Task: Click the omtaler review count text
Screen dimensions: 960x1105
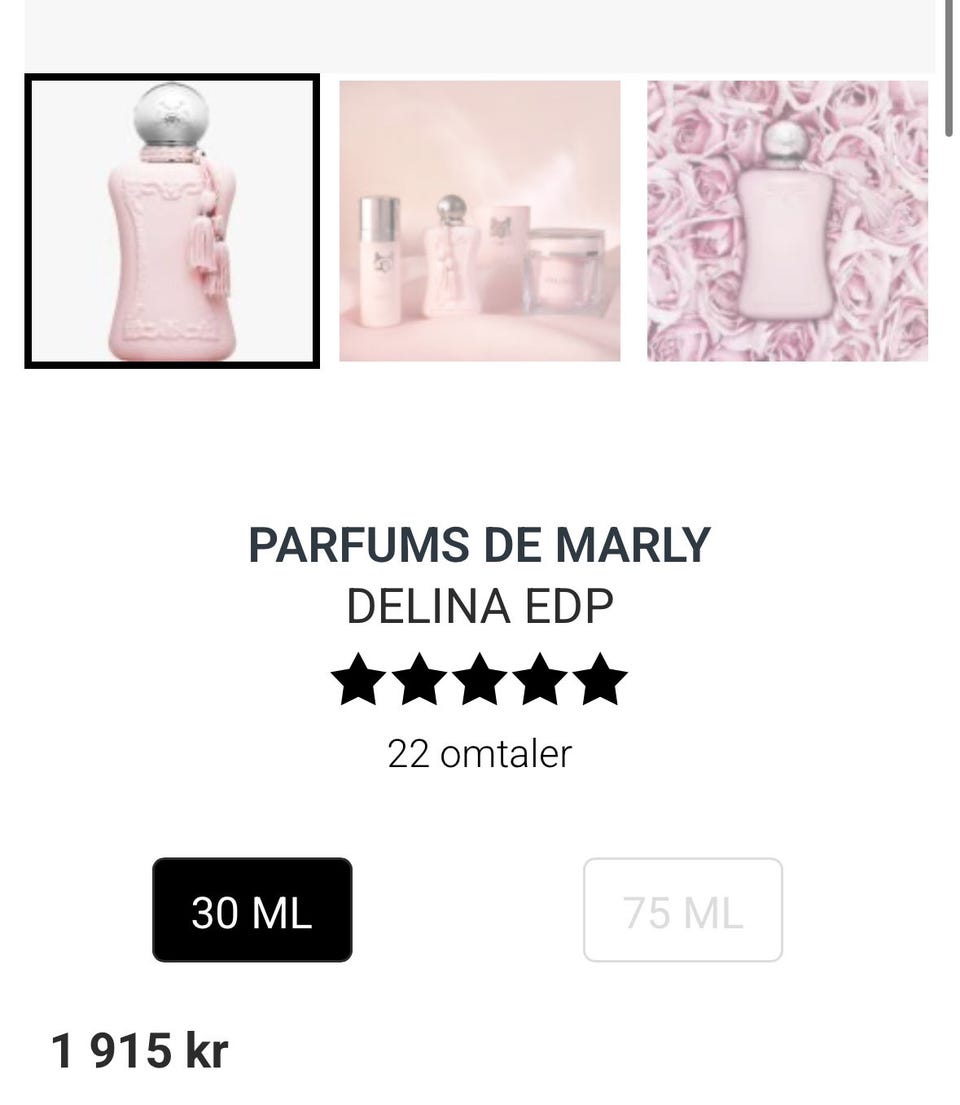Action: (478, 755)
